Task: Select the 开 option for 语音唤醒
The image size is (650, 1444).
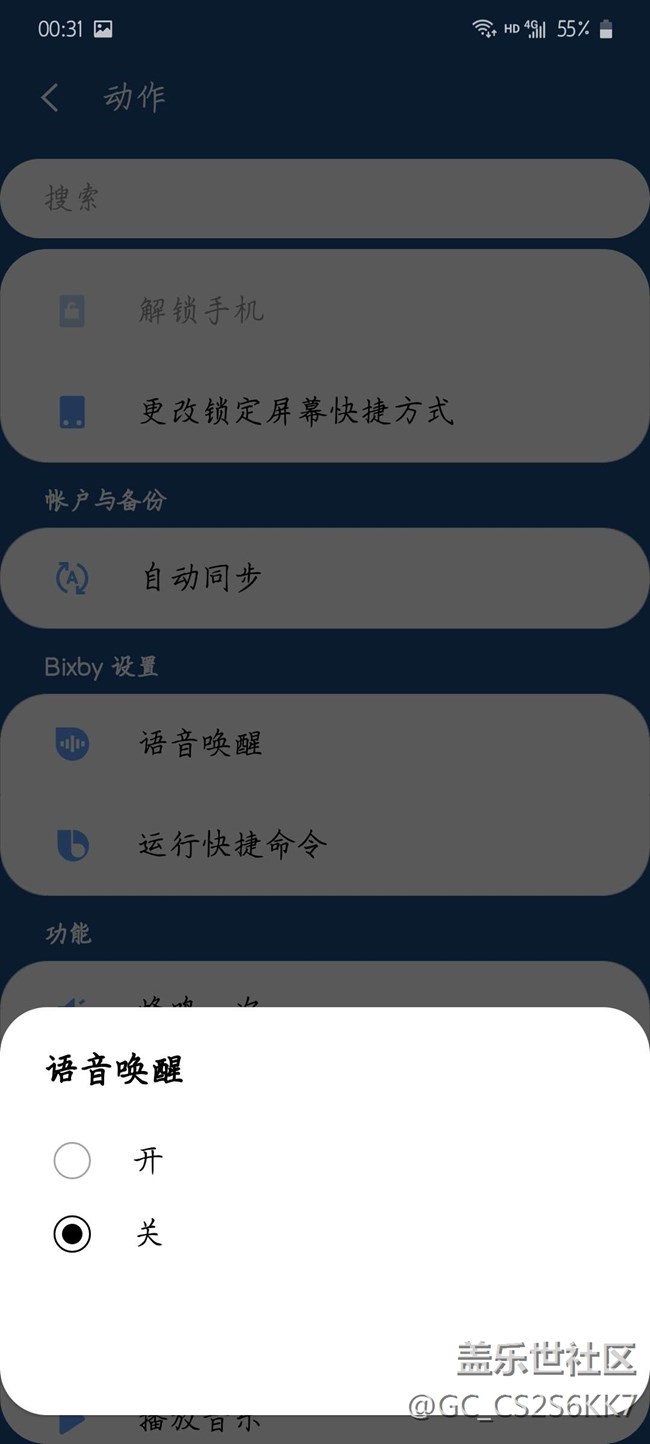Action: point(72,1160)
